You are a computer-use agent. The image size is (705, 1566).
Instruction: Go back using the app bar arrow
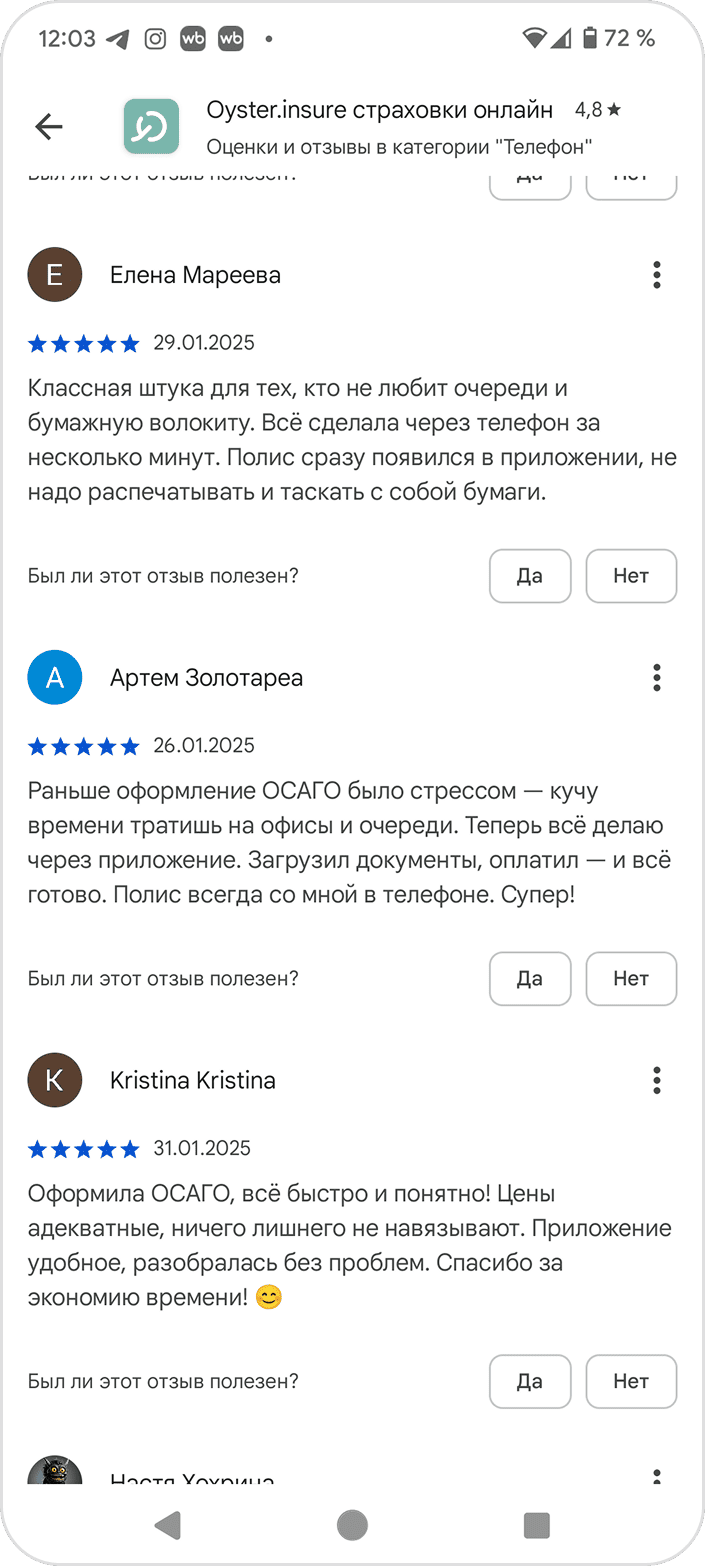click(x=49, y=126)
